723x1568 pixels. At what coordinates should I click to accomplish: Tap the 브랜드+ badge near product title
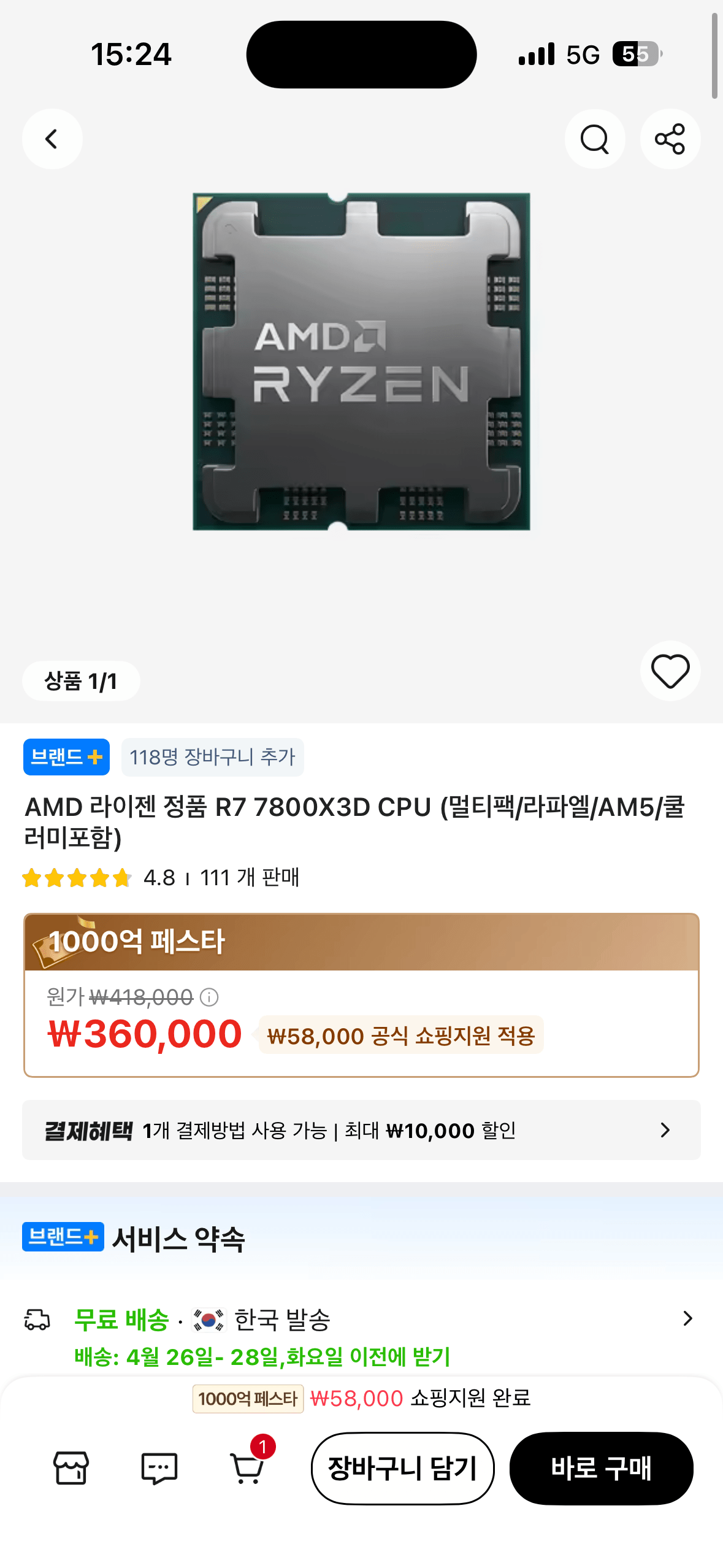click(66, 757)
